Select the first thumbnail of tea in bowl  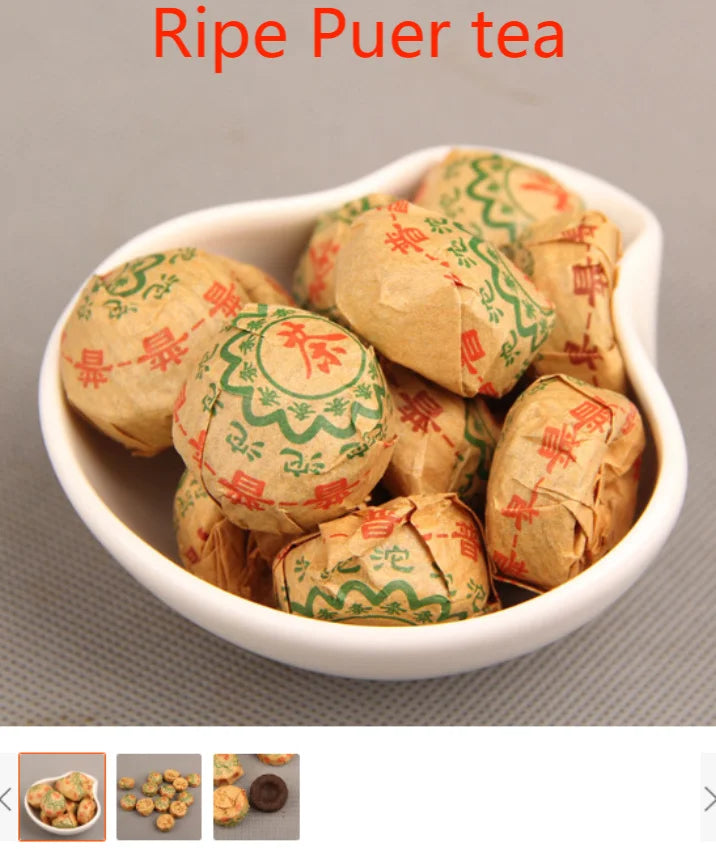[62, 796]
